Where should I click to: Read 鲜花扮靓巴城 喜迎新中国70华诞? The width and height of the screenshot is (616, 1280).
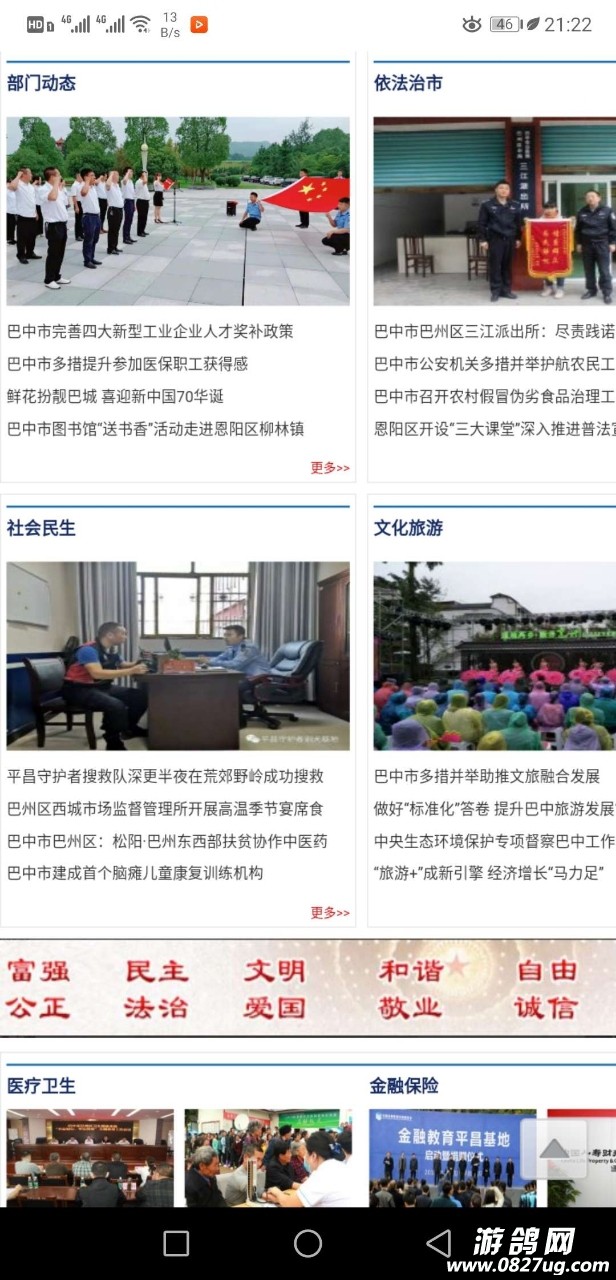[x=115, y=396]
